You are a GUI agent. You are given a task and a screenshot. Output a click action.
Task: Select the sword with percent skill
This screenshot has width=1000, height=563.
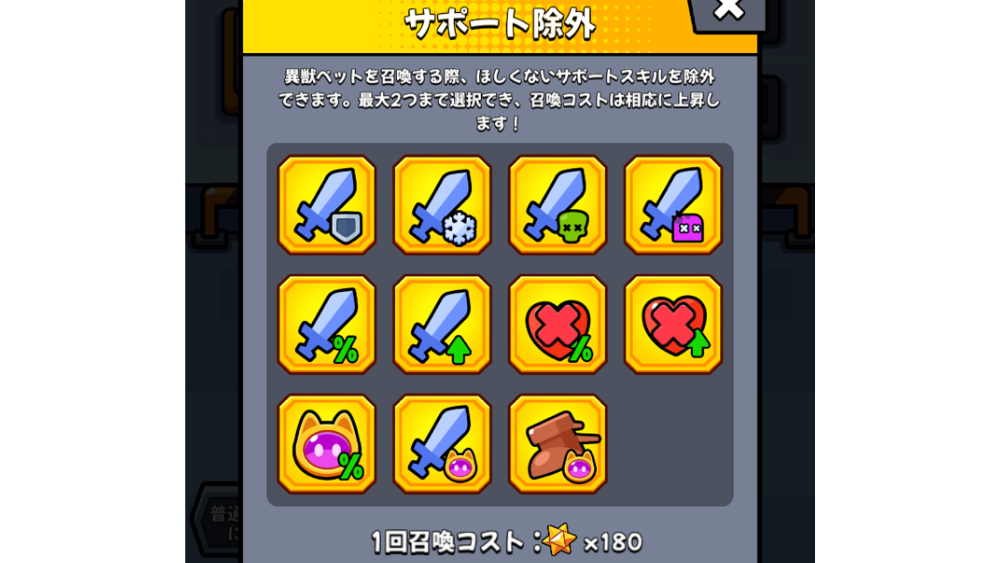pos(327,324)
